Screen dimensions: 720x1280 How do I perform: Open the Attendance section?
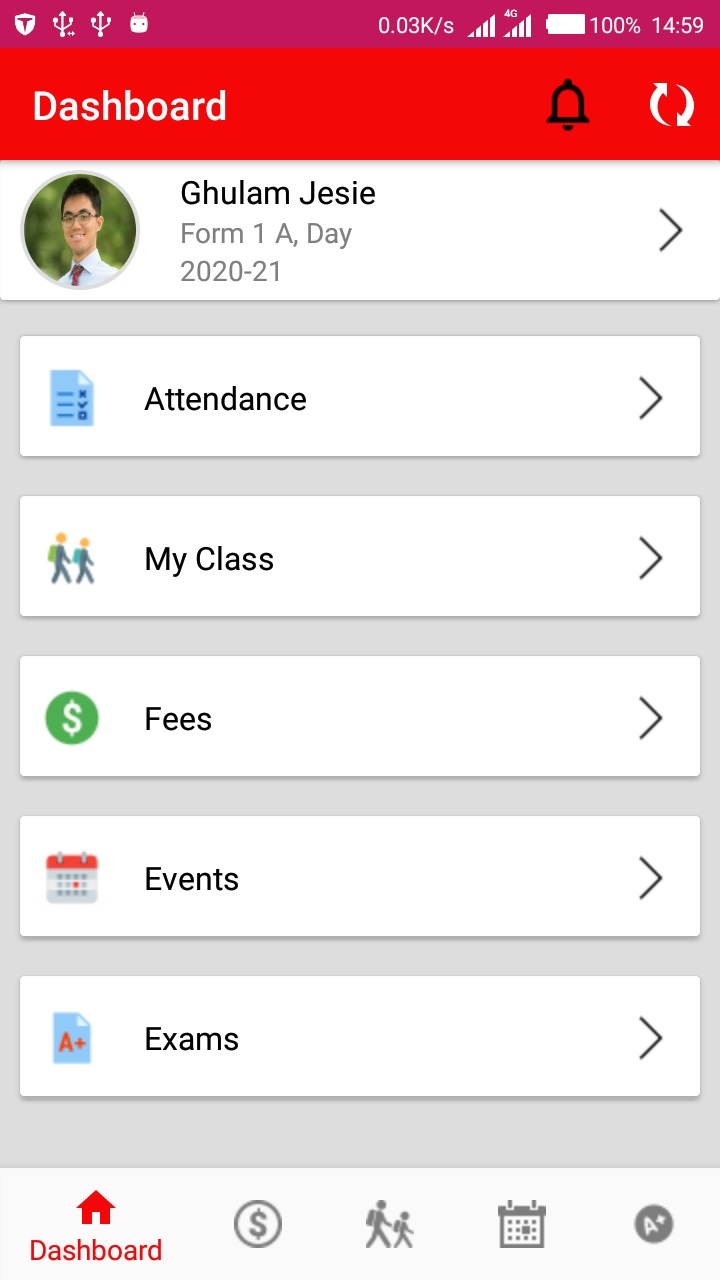pos(360,397)
